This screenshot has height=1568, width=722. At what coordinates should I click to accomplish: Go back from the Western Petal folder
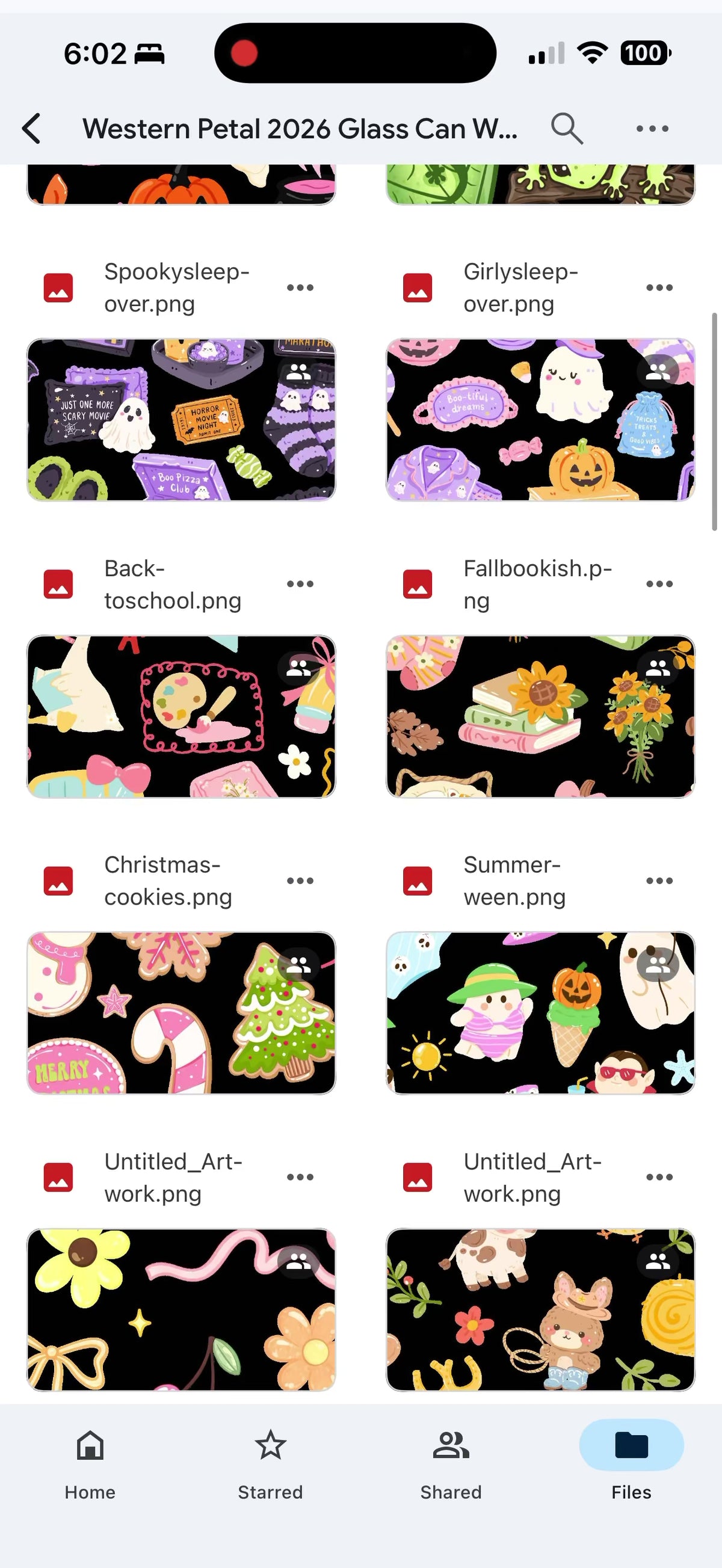[x=32, y=129]
